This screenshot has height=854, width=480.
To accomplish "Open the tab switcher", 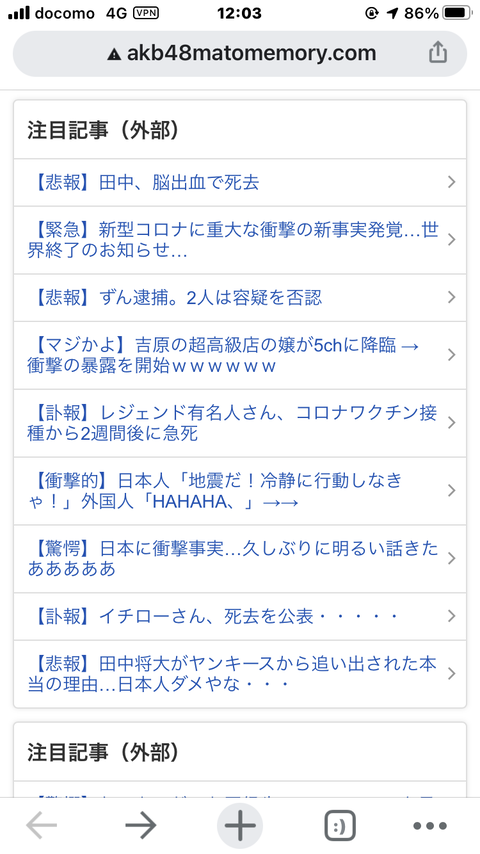I will tap(340, 826).
